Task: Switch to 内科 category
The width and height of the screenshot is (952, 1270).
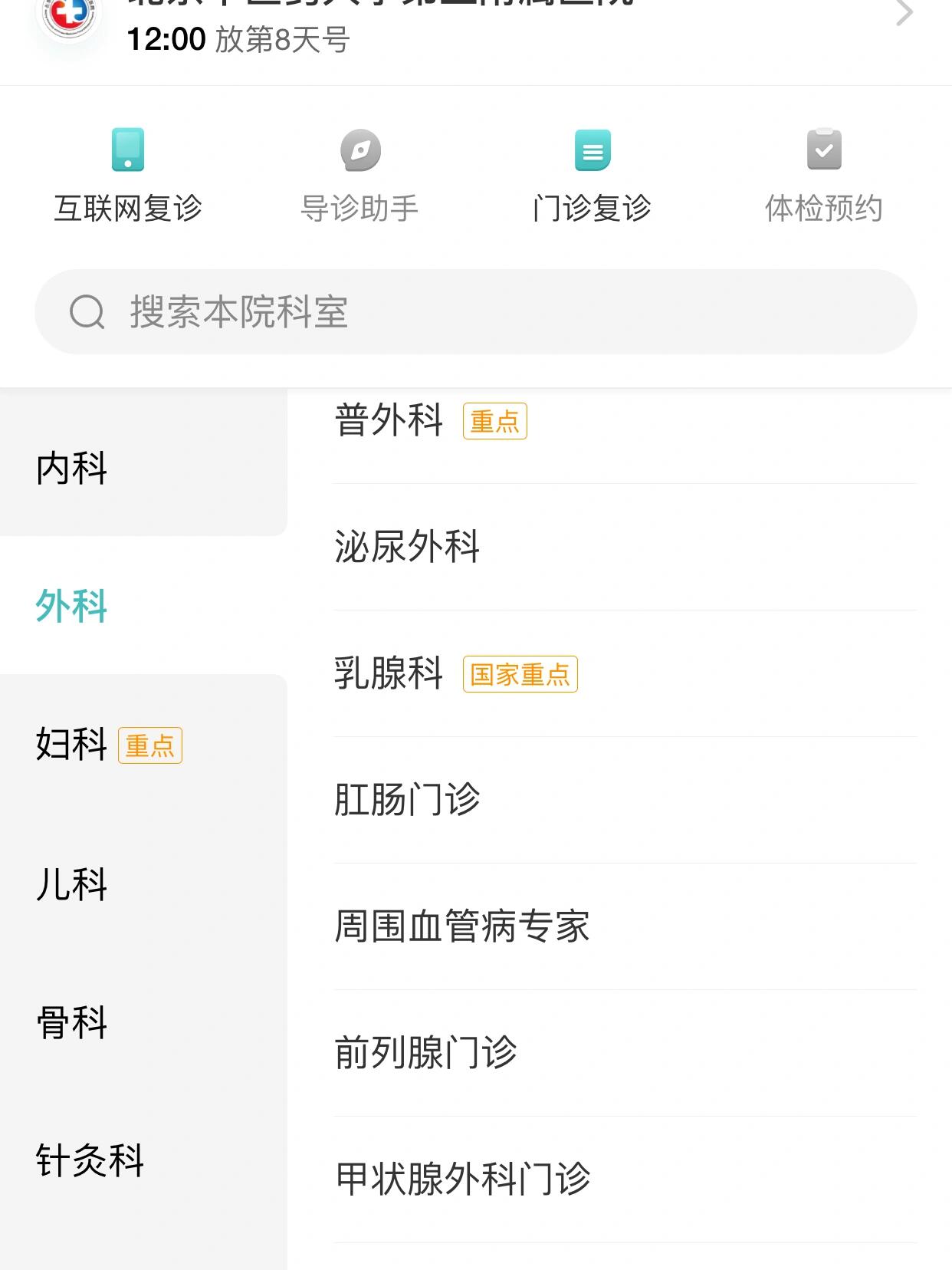Action: point(72,468)
